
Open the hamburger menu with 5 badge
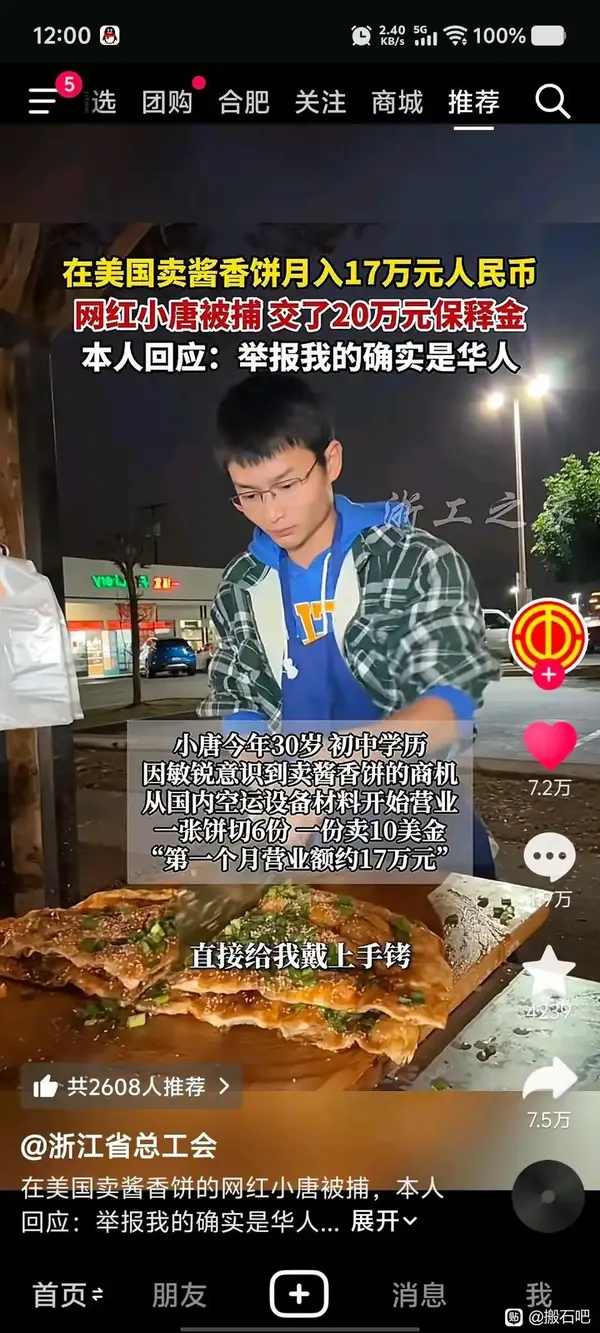click(45, 101)
